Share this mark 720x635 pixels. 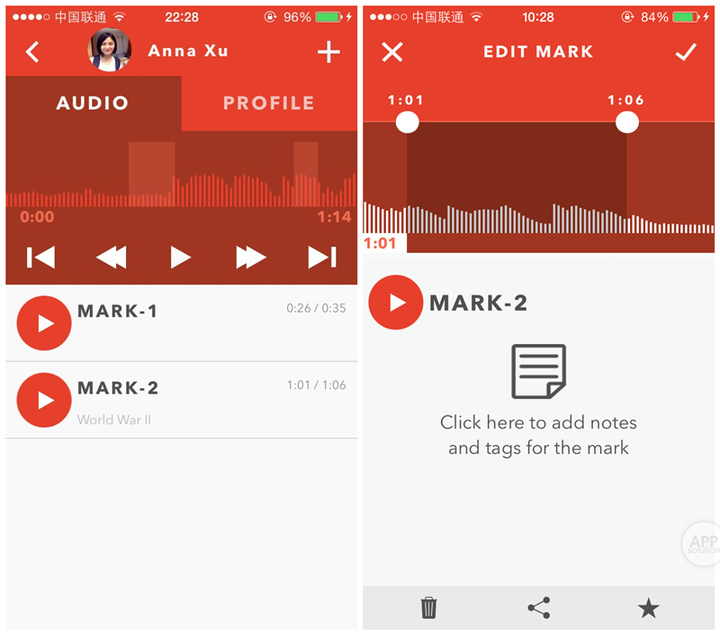pyautogui.click(x=539, y=607)
